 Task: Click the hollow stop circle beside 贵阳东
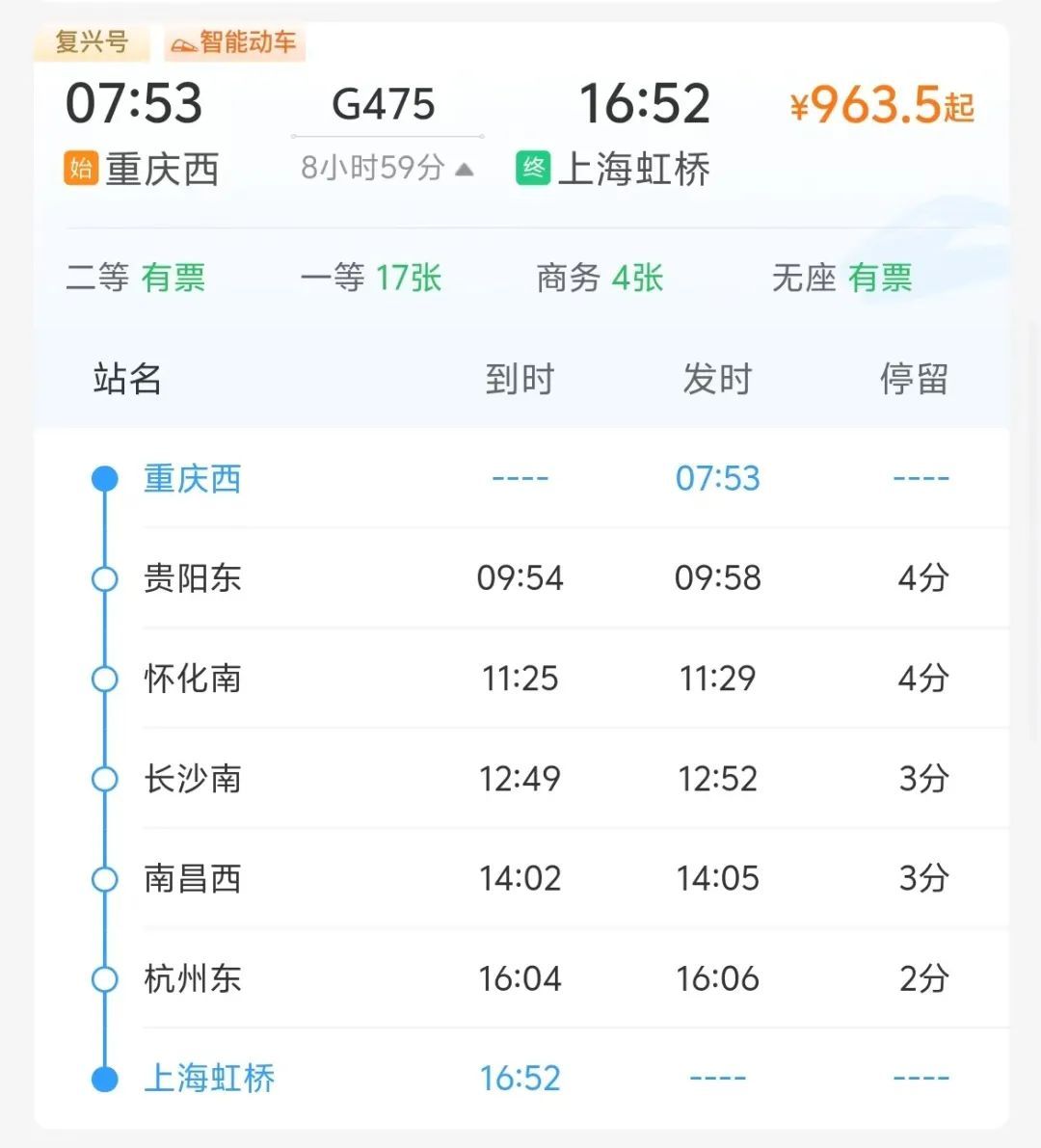tap(104, 578)
